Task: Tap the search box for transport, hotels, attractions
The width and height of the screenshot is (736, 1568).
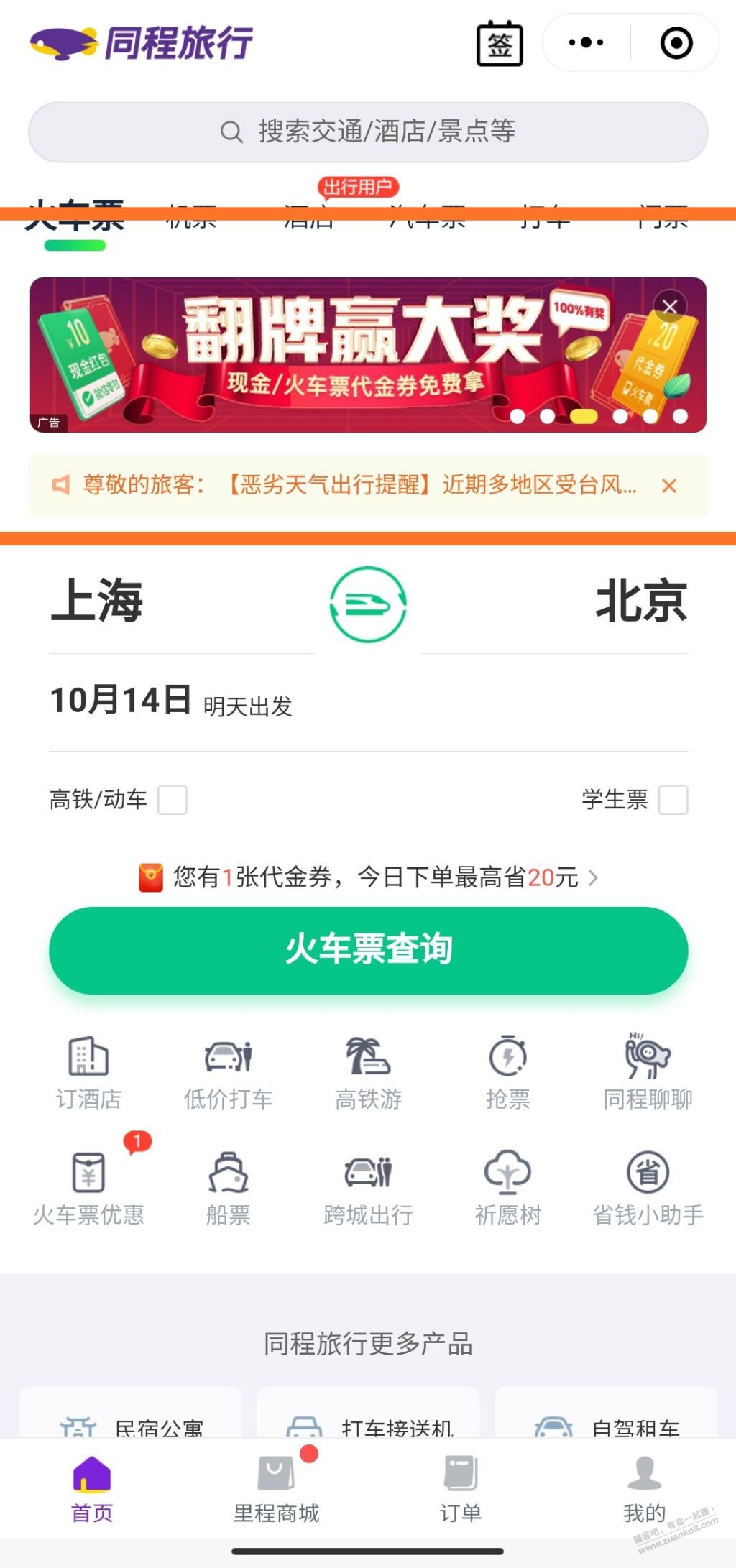Action: coord(368,132)
